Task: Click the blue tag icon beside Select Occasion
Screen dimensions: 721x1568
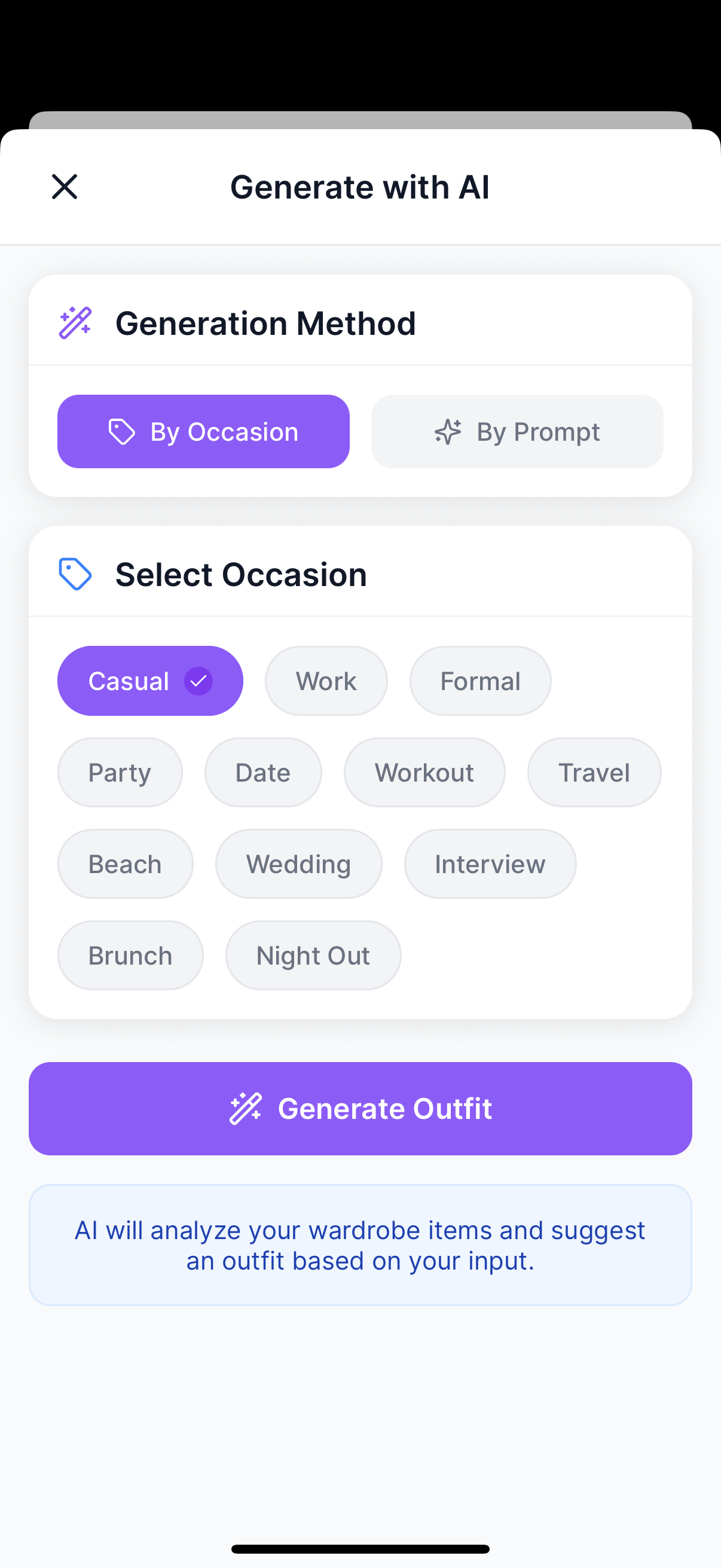Action: tap(74, 573)
